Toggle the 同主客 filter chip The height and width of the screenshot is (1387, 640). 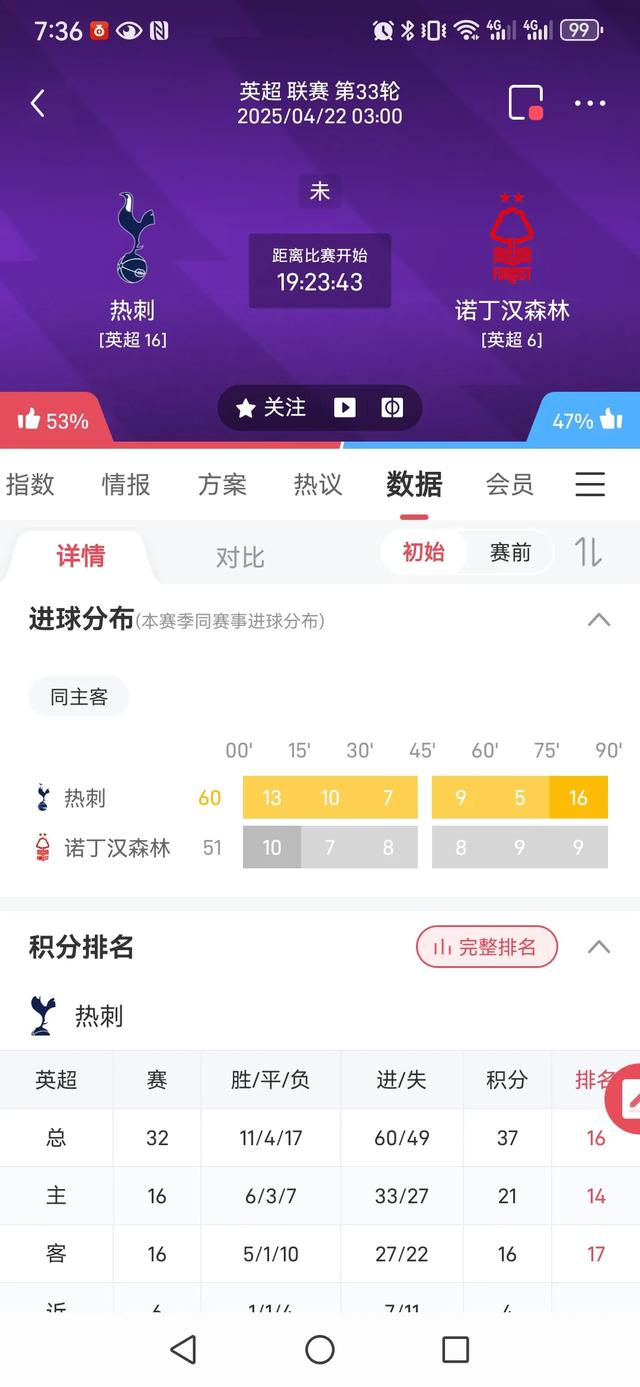tap(79, 697)
